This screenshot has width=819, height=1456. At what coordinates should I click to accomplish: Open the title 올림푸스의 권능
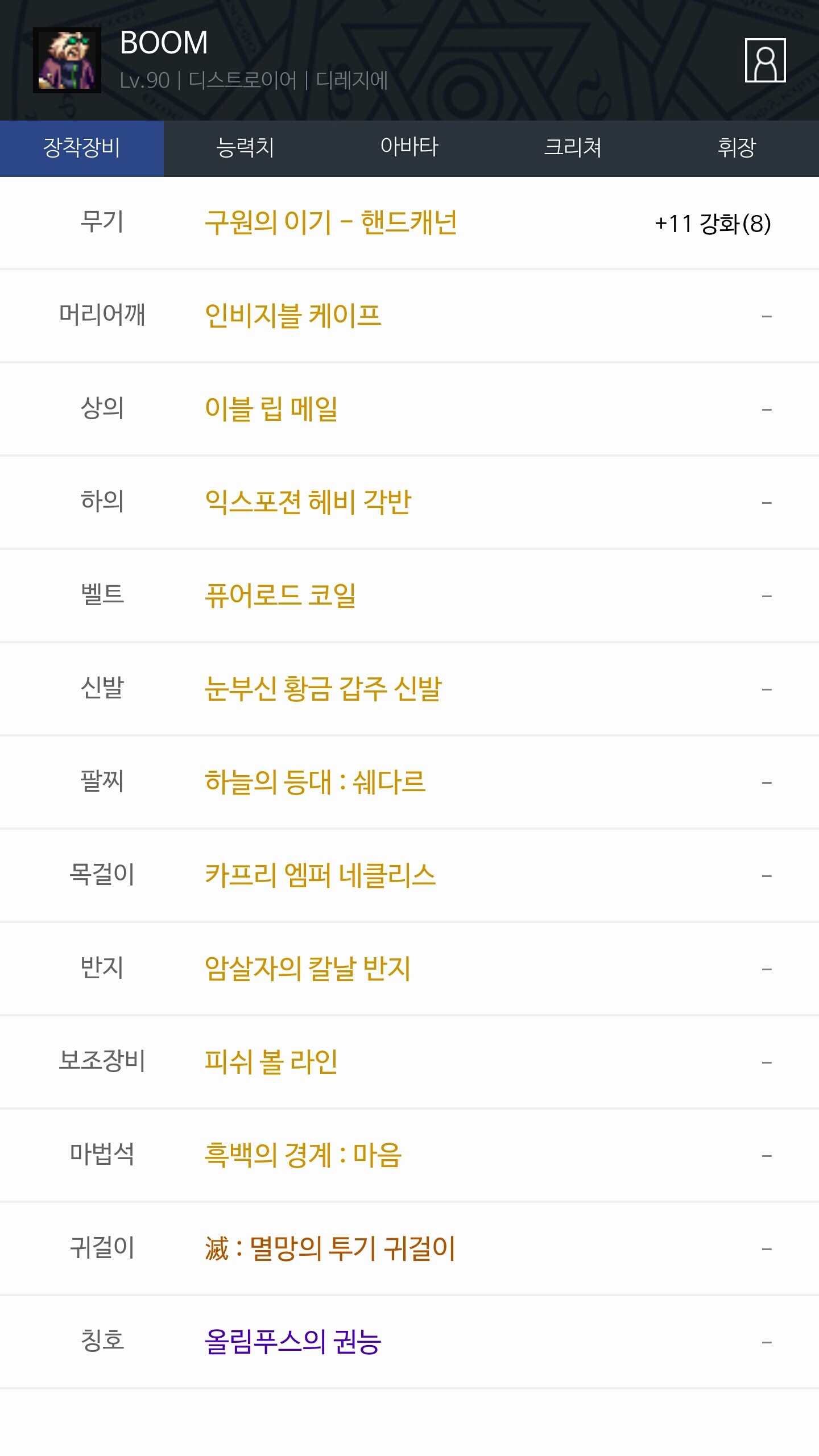pos(293,1342)
